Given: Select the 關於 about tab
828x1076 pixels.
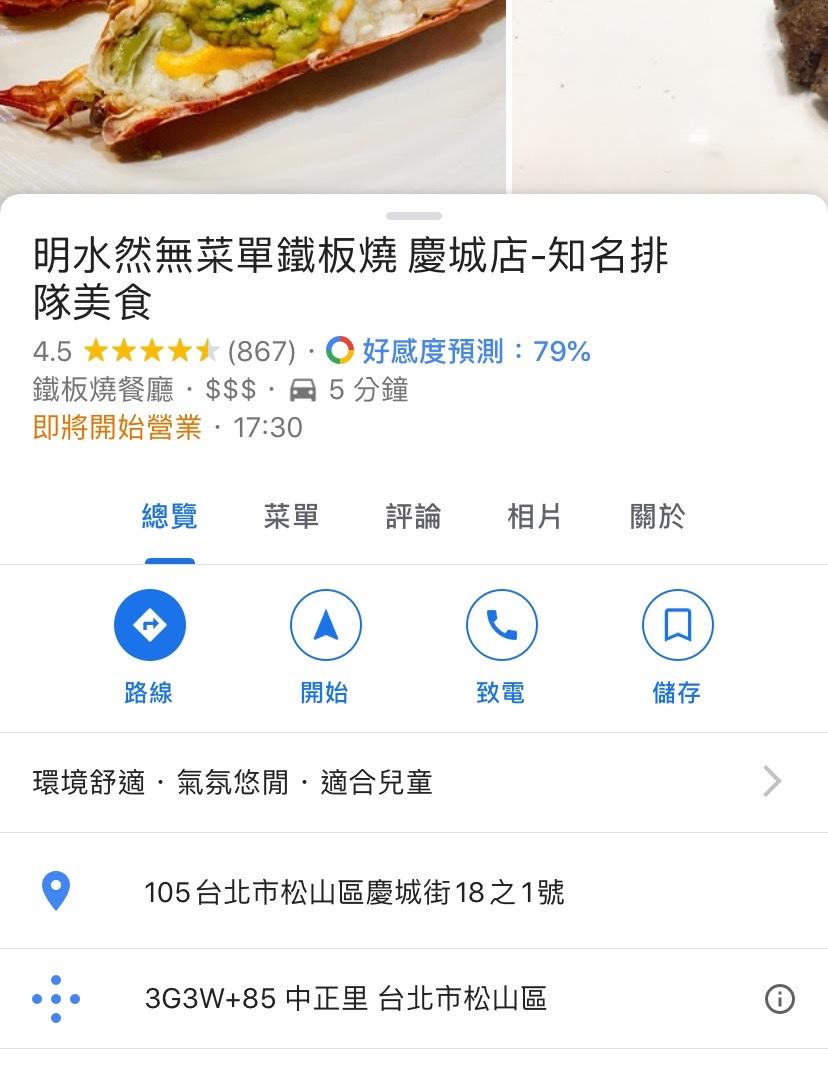Looking at the screenshot, I should pos(657,517).
